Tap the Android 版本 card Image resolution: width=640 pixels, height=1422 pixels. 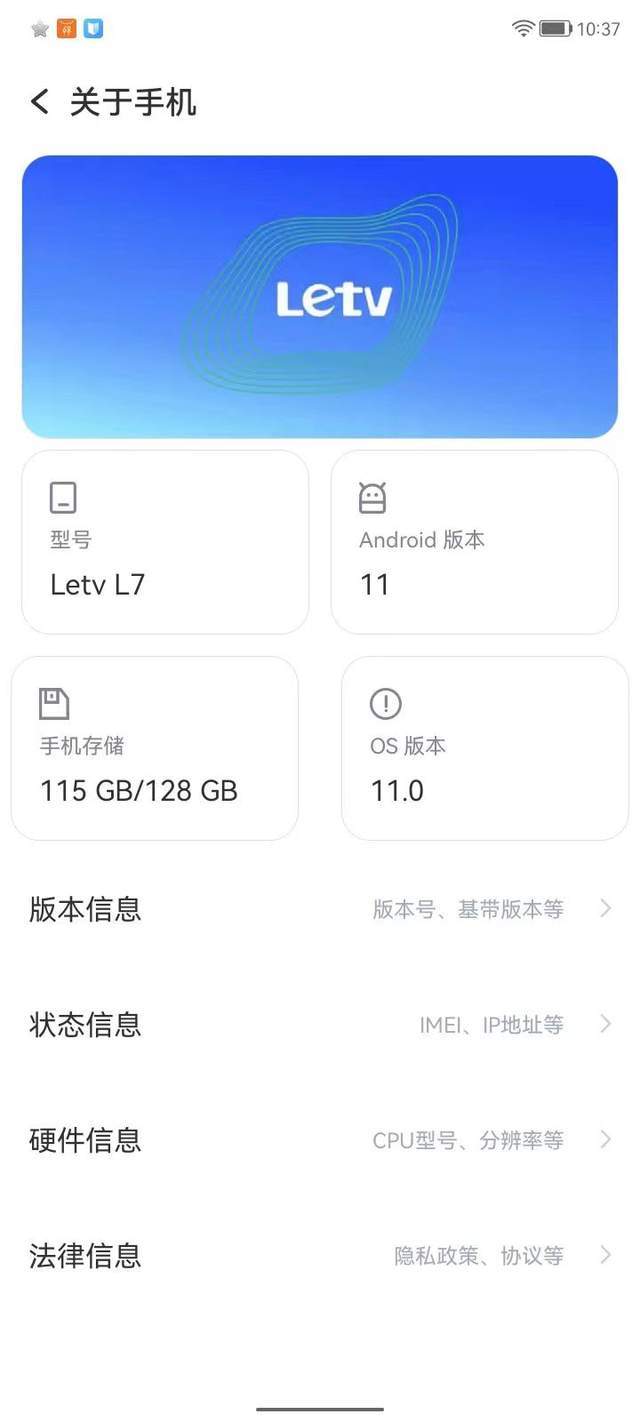(474, 542)
